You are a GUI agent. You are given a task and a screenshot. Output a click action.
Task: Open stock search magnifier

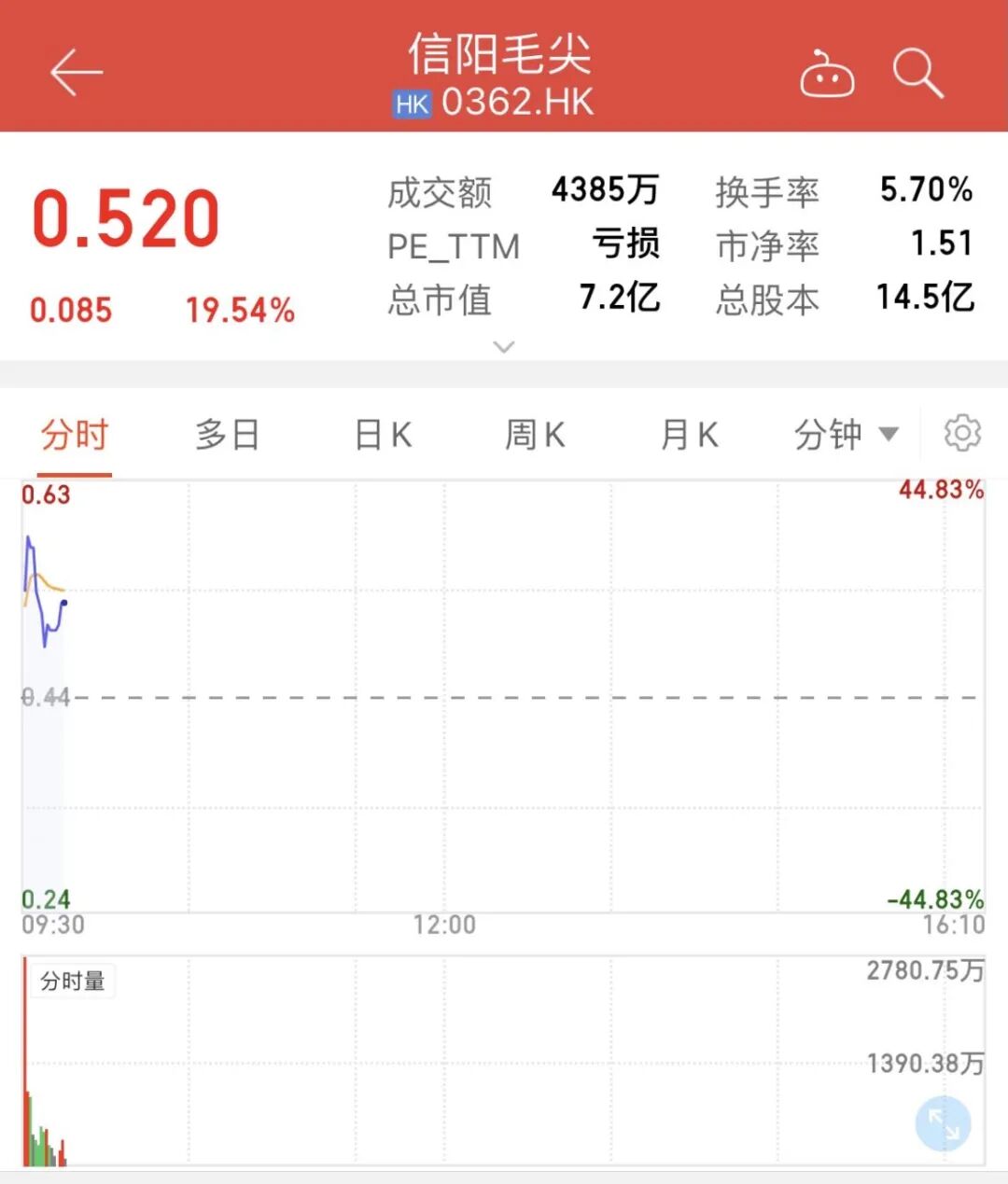[x=917, y=74]
